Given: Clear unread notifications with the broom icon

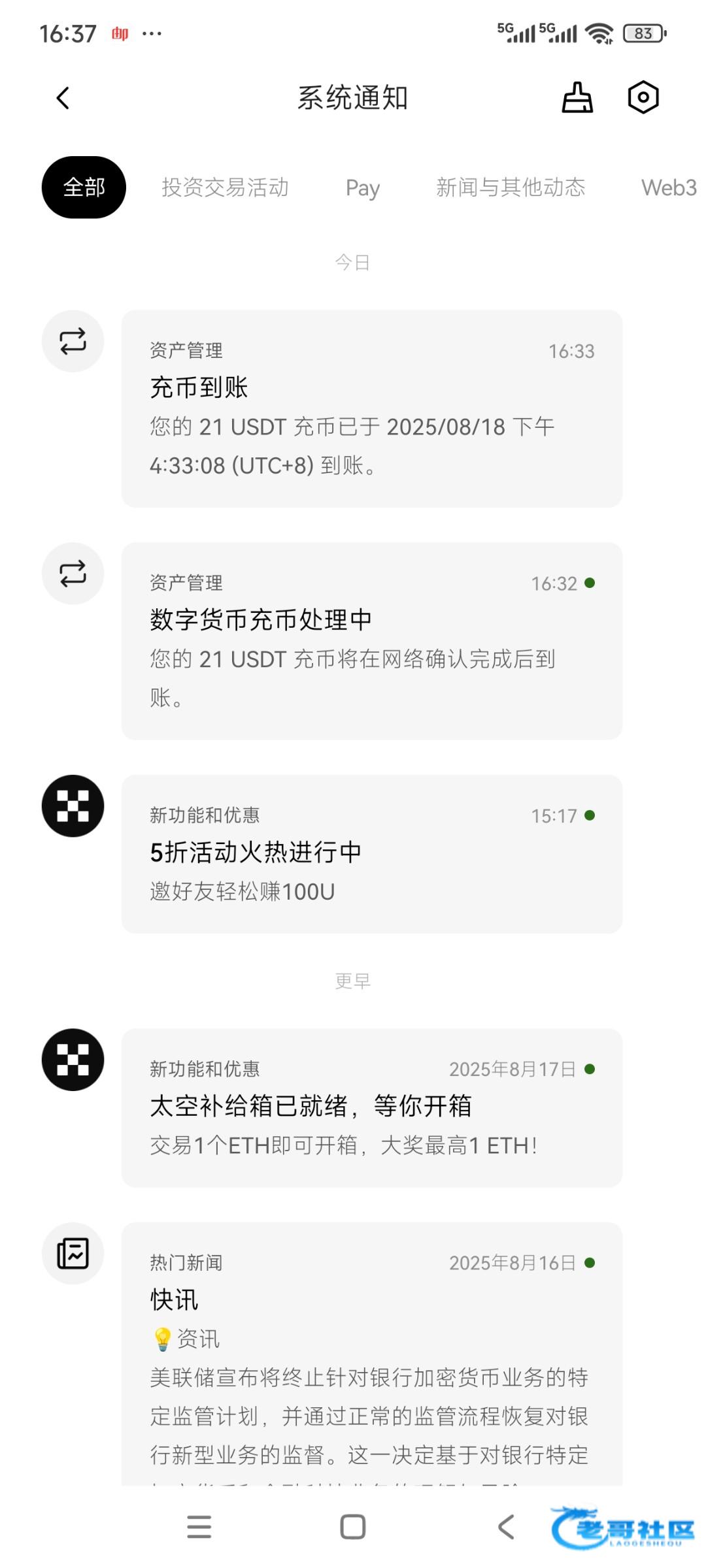Looking at the screenshot, I should [x=577, y=98].
